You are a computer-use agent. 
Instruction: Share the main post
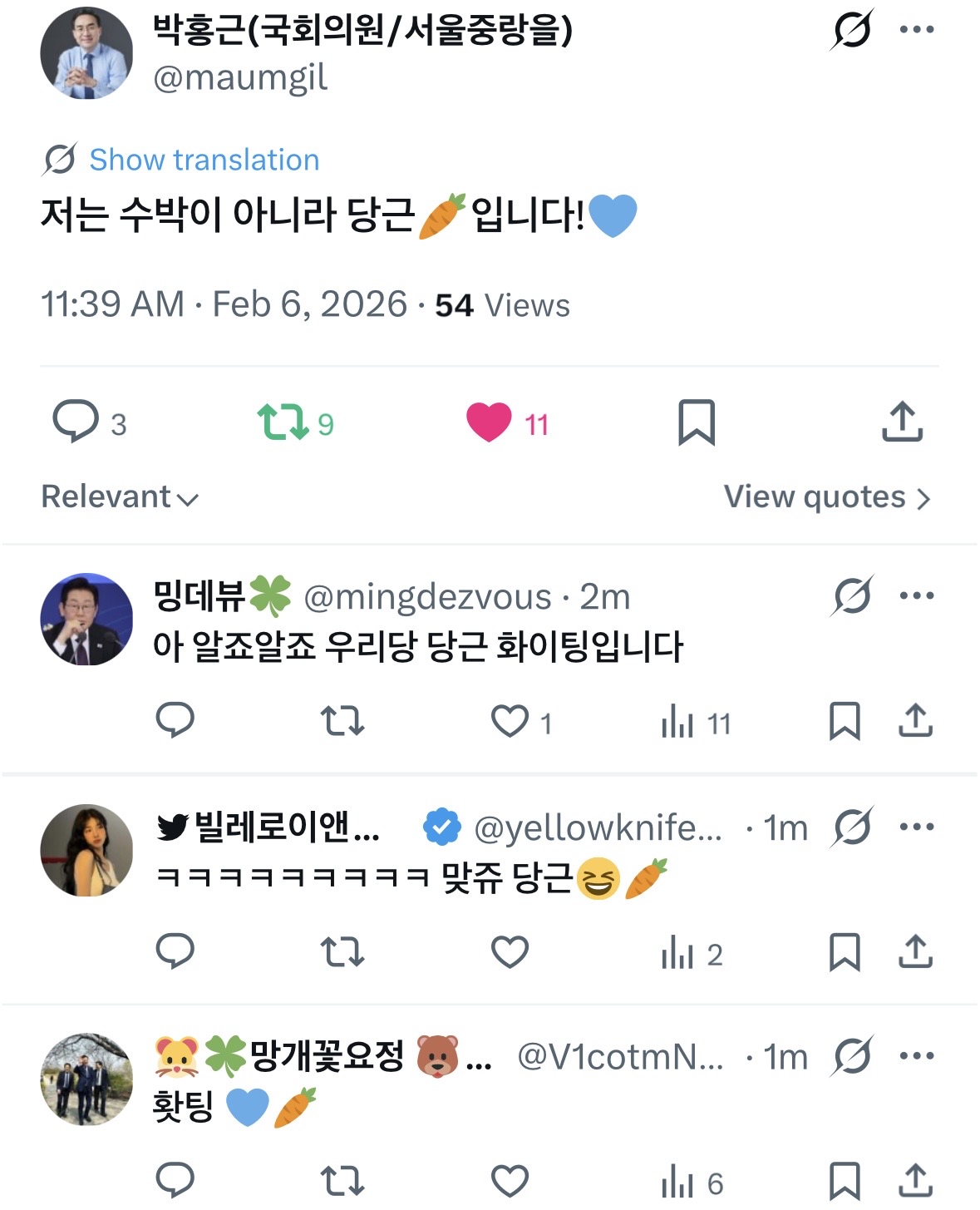[x=902, y=422]
